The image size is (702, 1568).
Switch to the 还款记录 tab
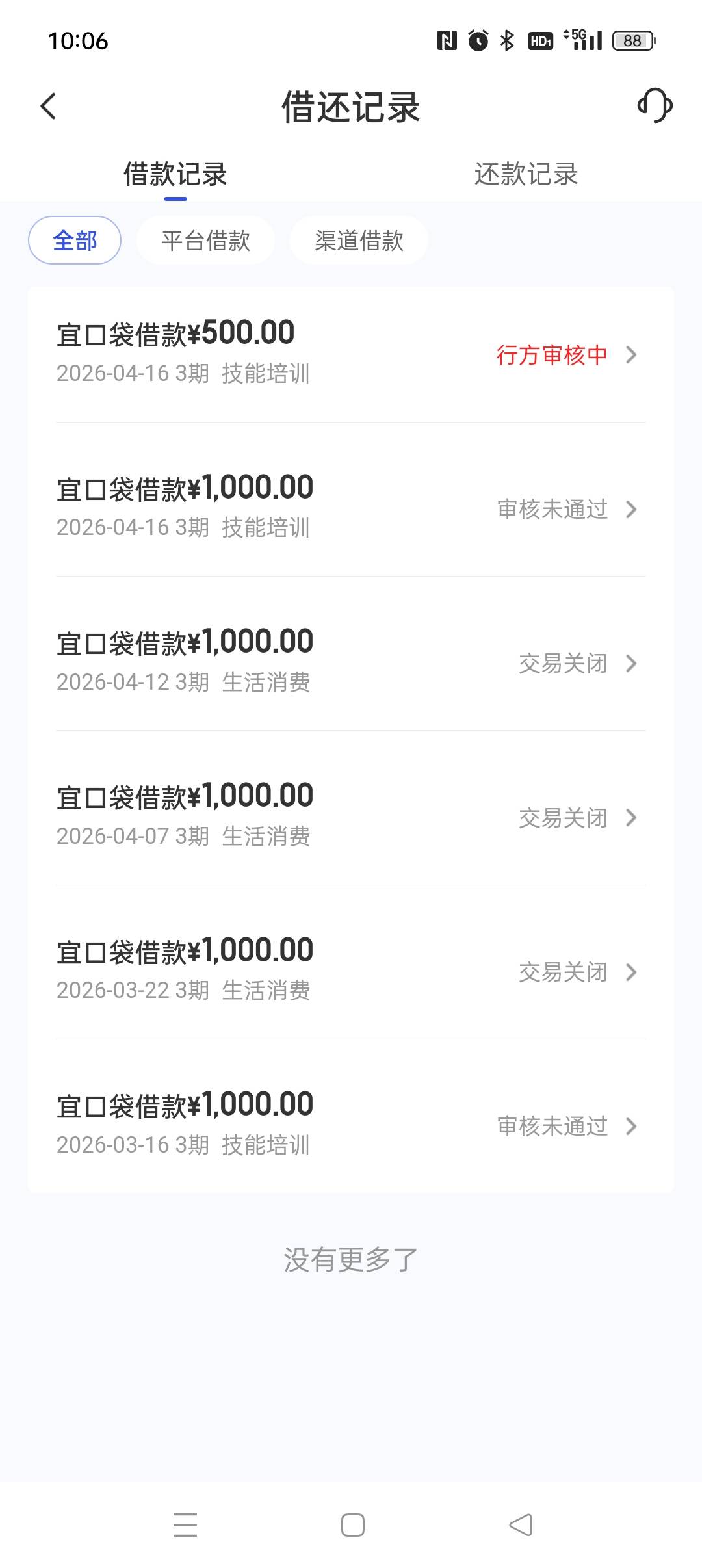(x=526, y=174)
